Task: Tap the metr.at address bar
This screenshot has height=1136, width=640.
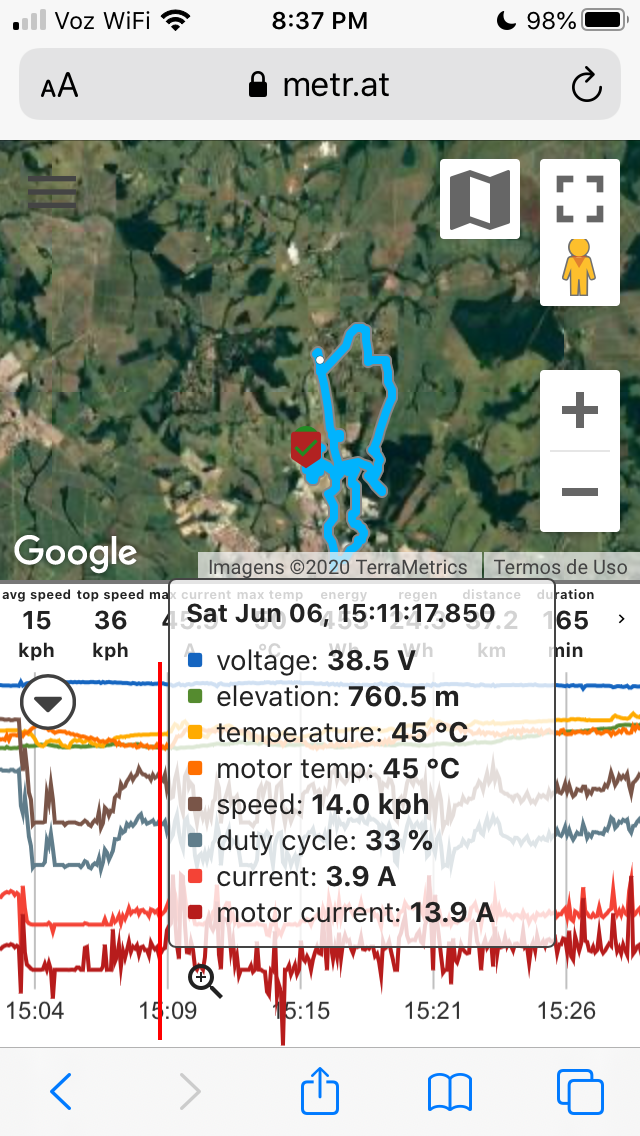Action: 320,85
